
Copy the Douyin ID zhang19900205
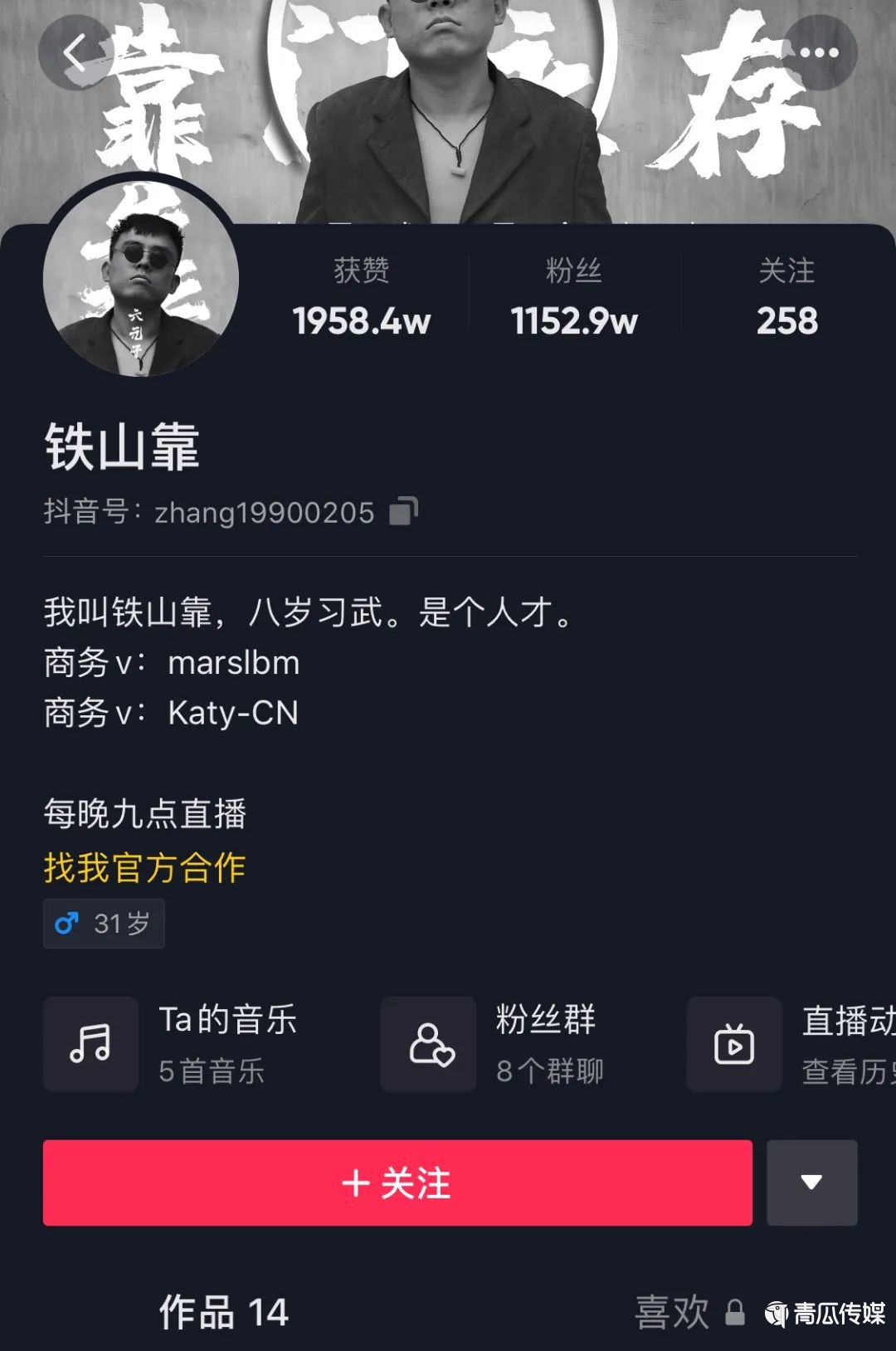pos(404,511)
